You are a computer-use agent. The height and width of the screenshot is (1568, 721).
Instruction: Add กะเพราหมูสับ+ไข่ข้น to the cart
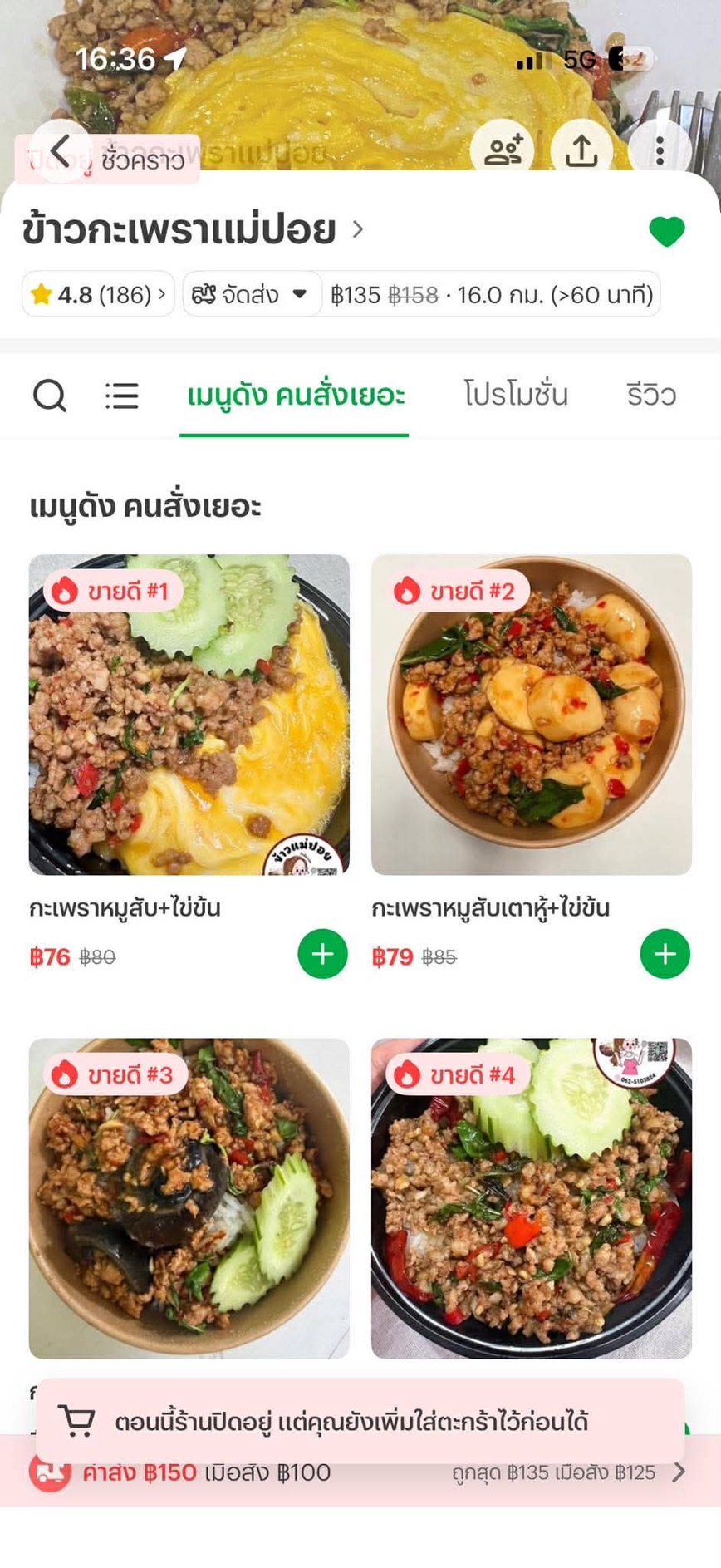(x=322, y=954)
